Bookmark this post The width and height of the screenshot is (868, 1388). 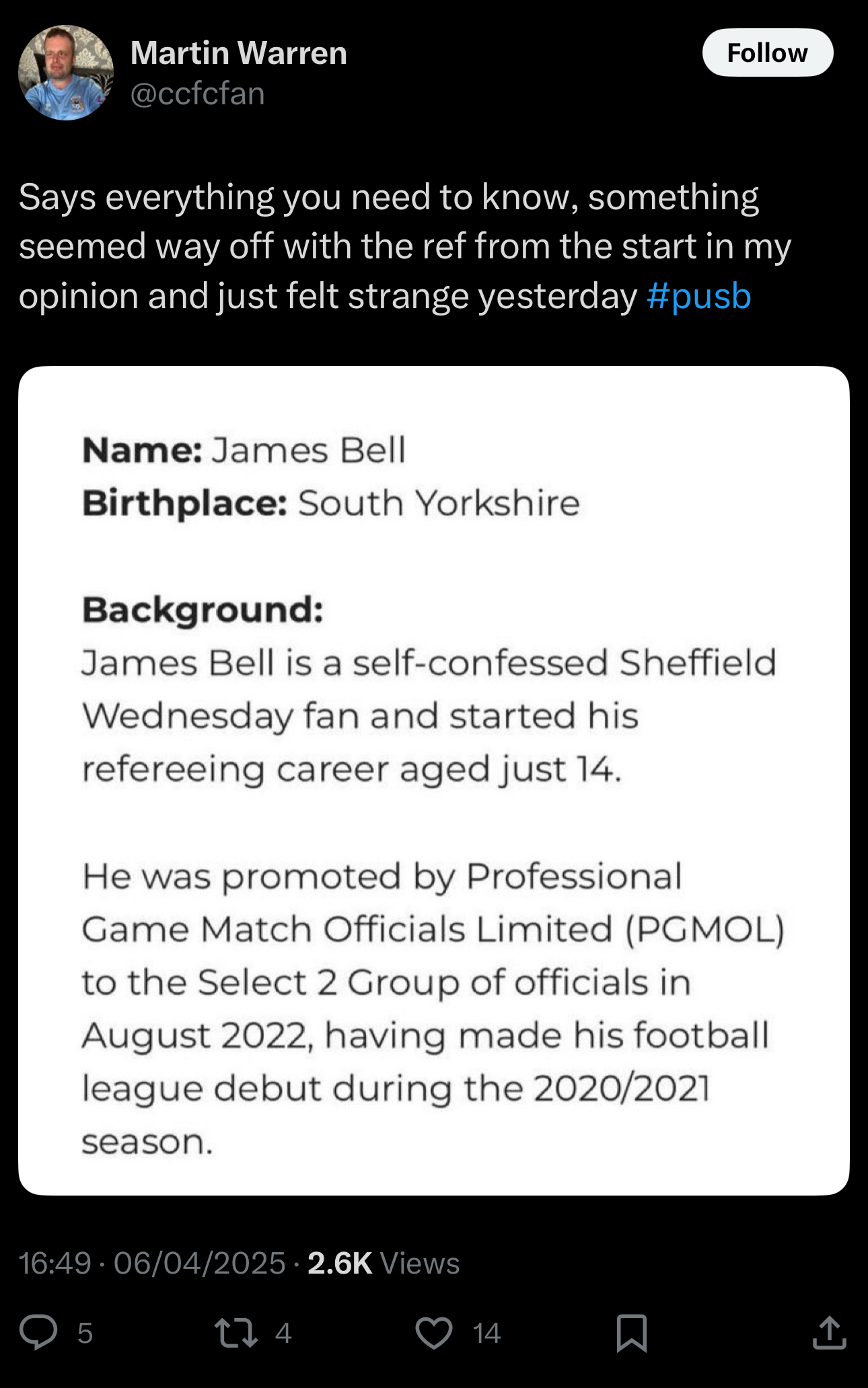pyautogui.click(x=631, y=1332)
